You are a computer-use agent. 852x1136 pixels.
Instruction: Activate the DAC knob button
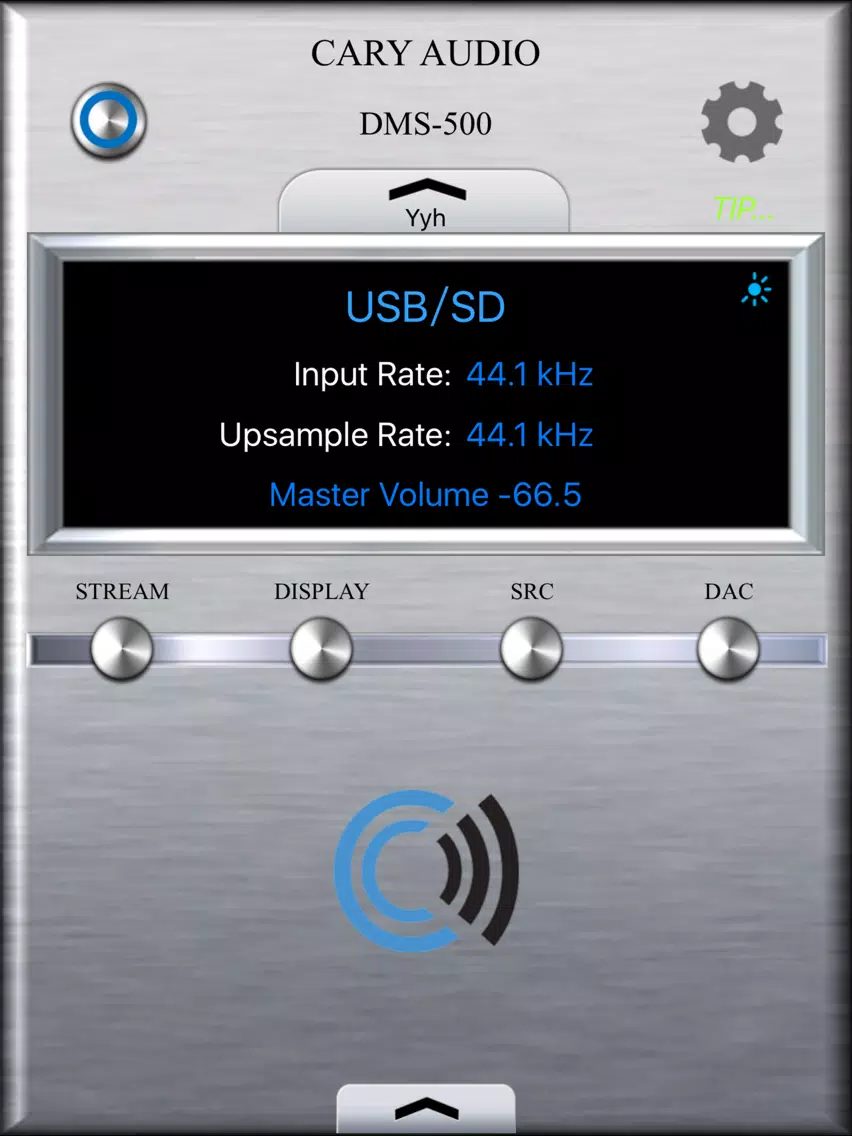pos(728,649)
